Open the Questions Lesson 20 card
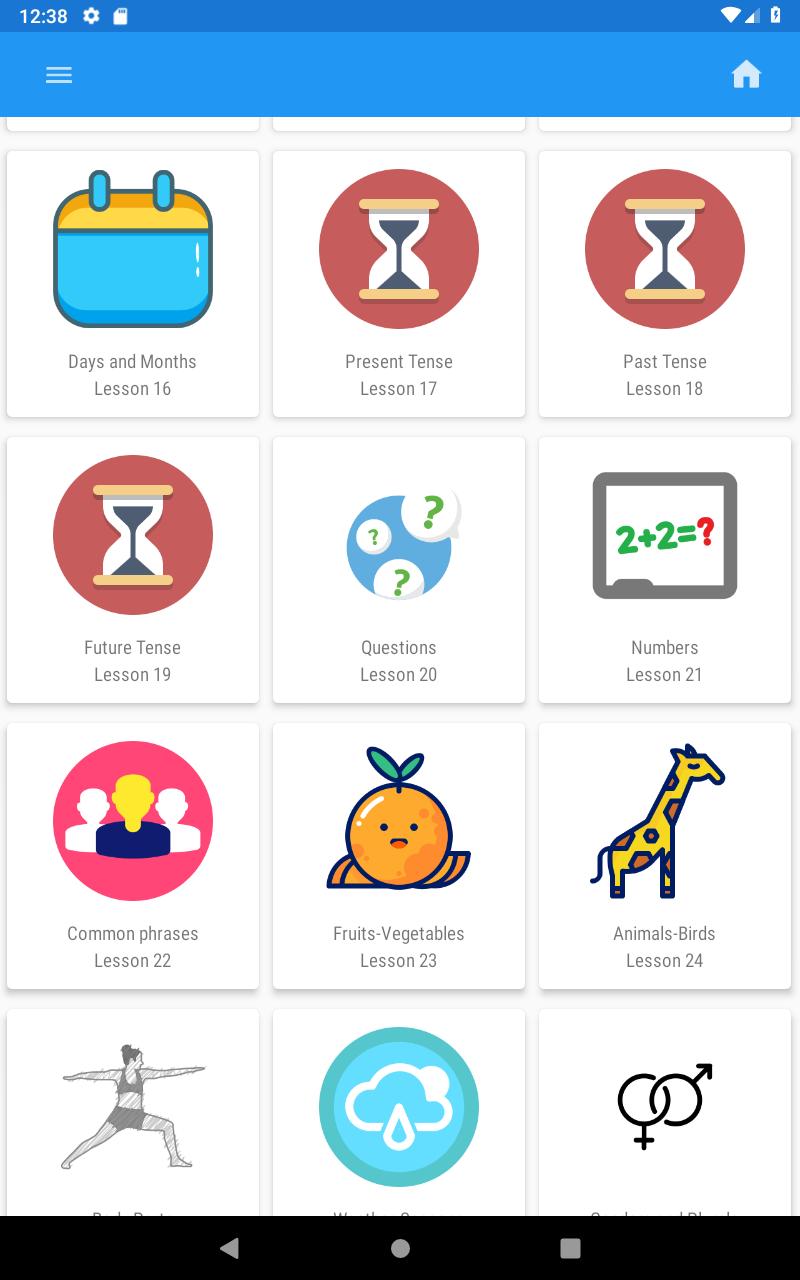 (x=399, y=570)
